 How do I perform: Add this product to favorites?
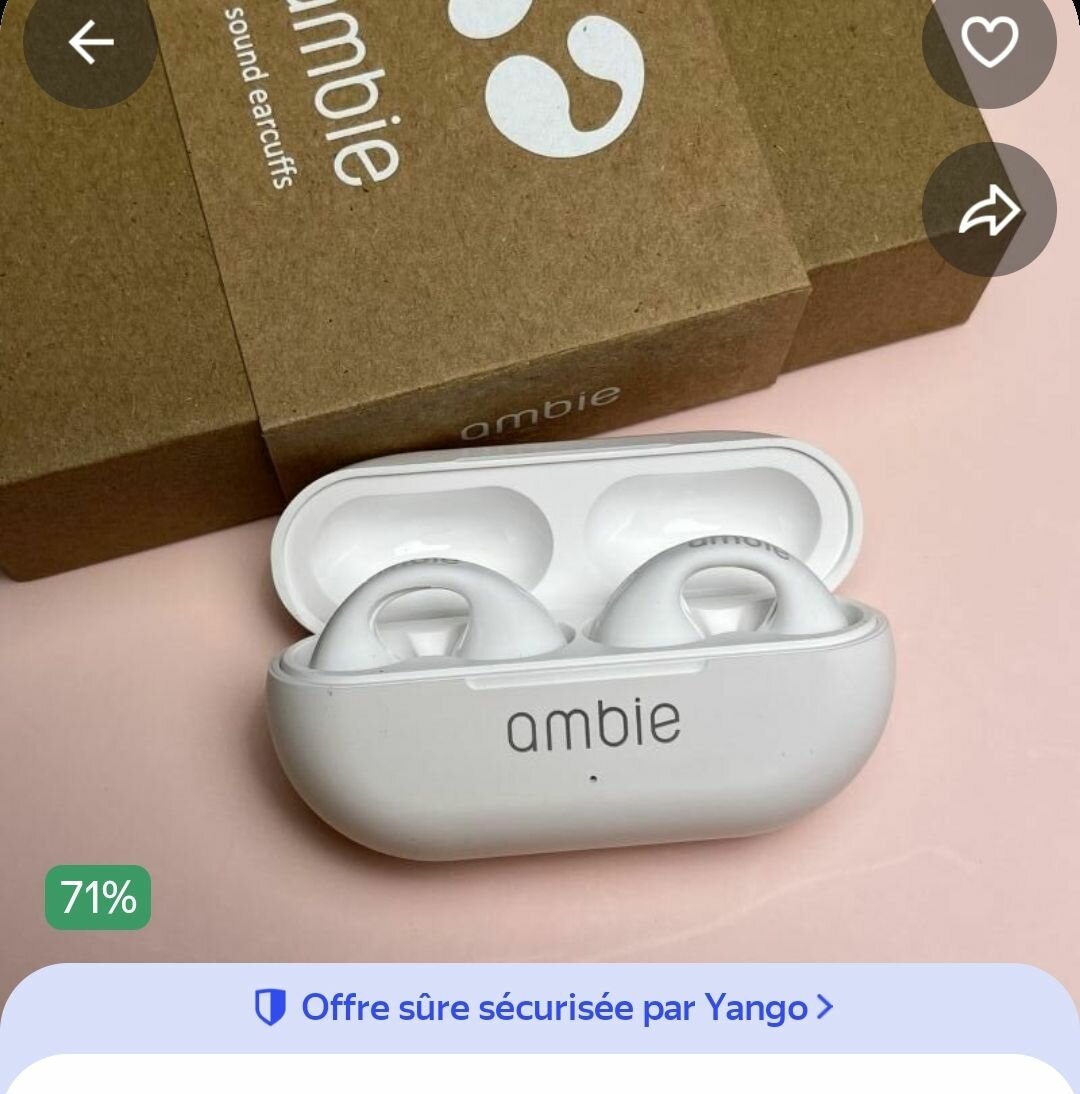(x=988, y=42)
